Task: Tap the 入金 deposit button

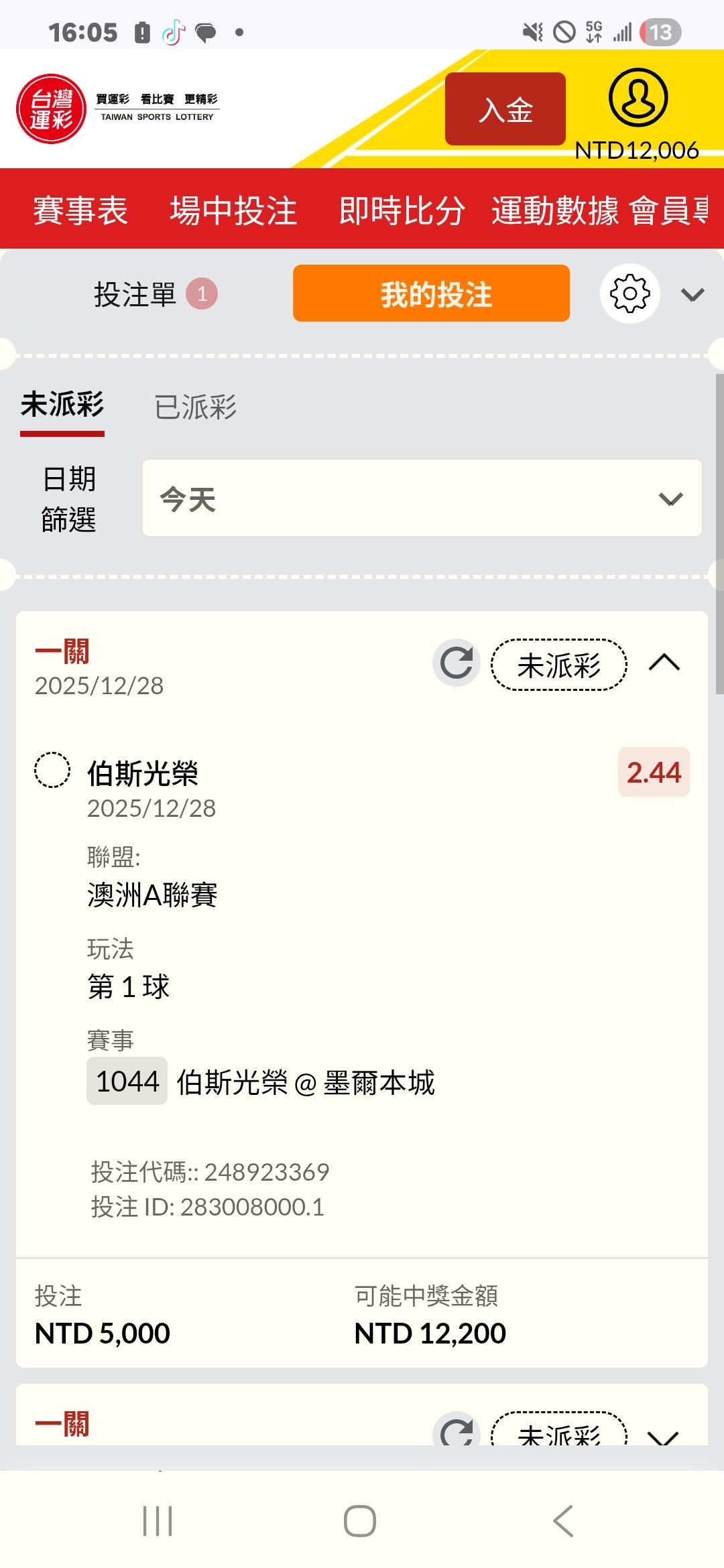Action: coord(505,109)
